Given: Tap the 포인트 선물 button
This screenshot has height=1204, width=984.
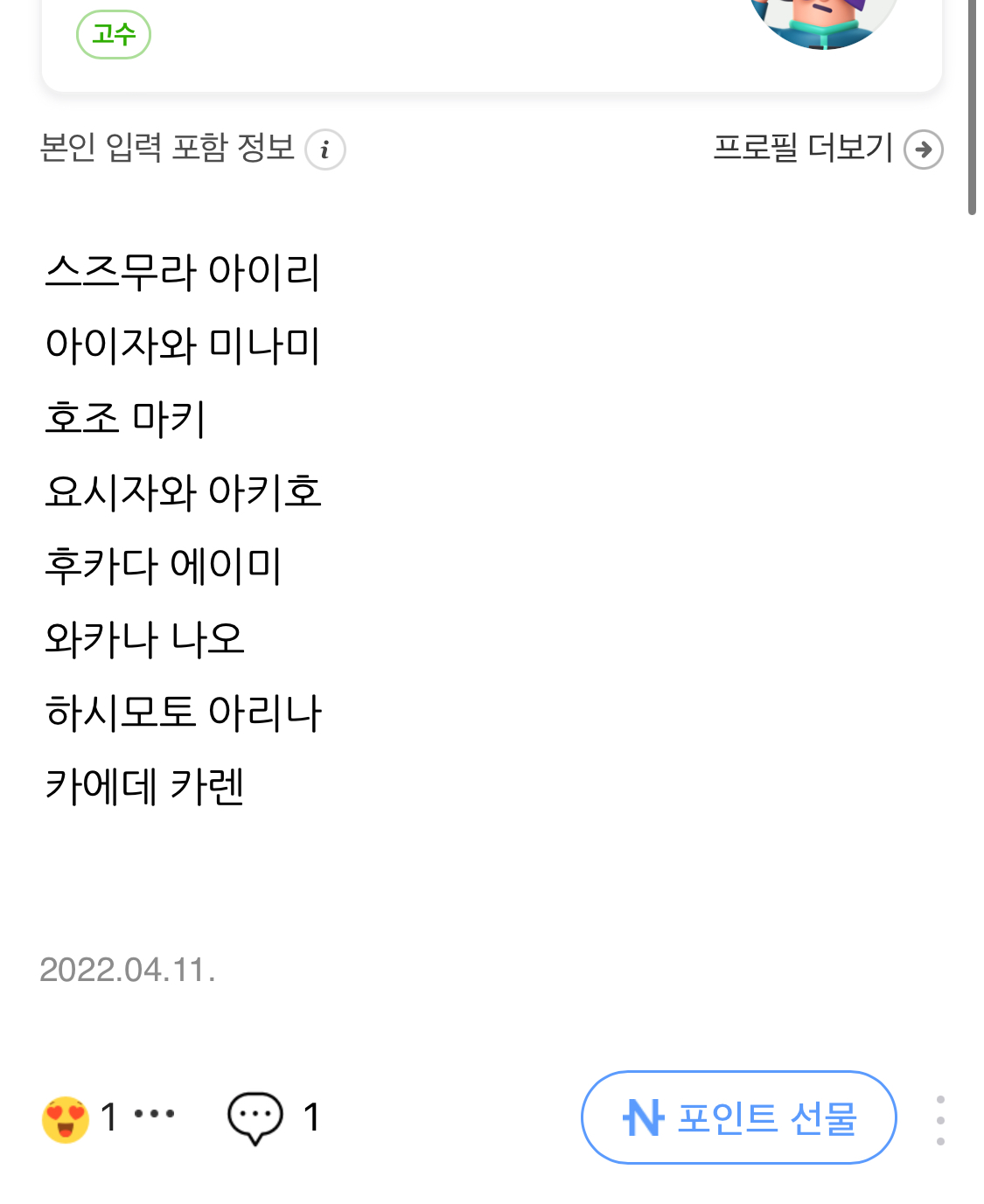Looking at the screenshot, I should [739, 1117].
